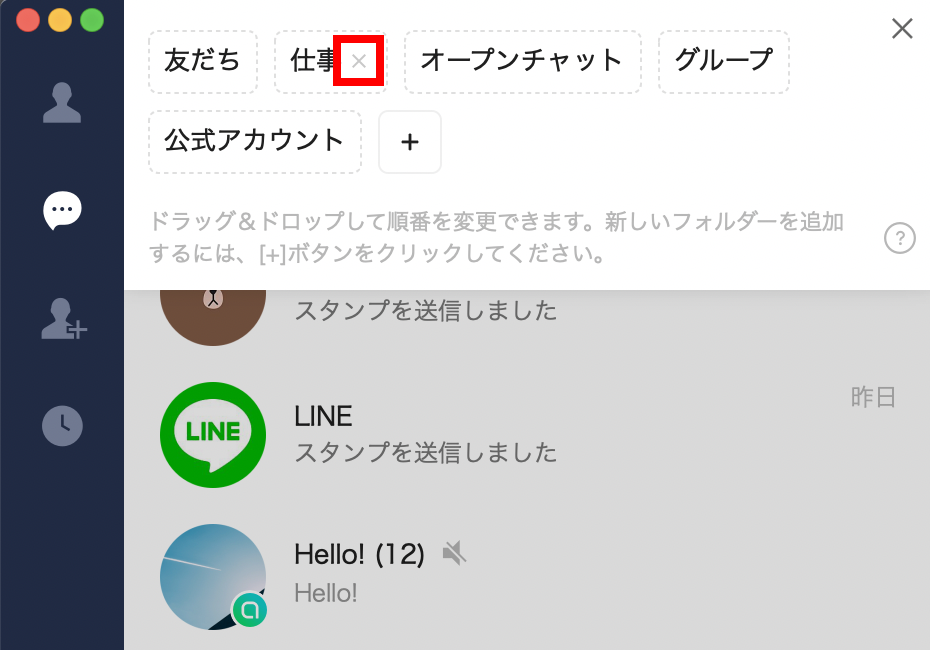Screen dimensions: 930x650
Task: Click the red window close button
Action: (28, 20)
